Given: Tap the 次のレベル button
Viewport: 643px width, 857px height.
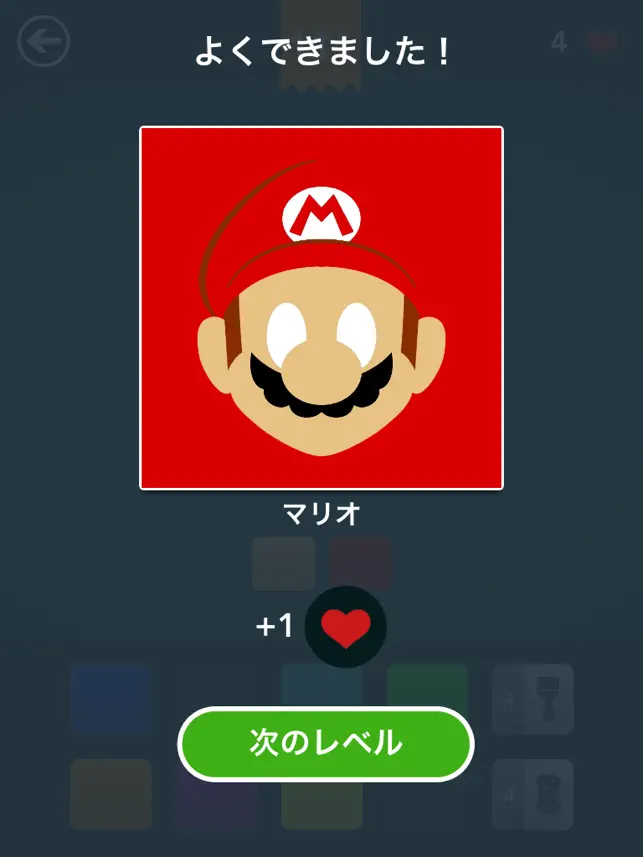Looking at the screenshot, I should pos(326,744).
